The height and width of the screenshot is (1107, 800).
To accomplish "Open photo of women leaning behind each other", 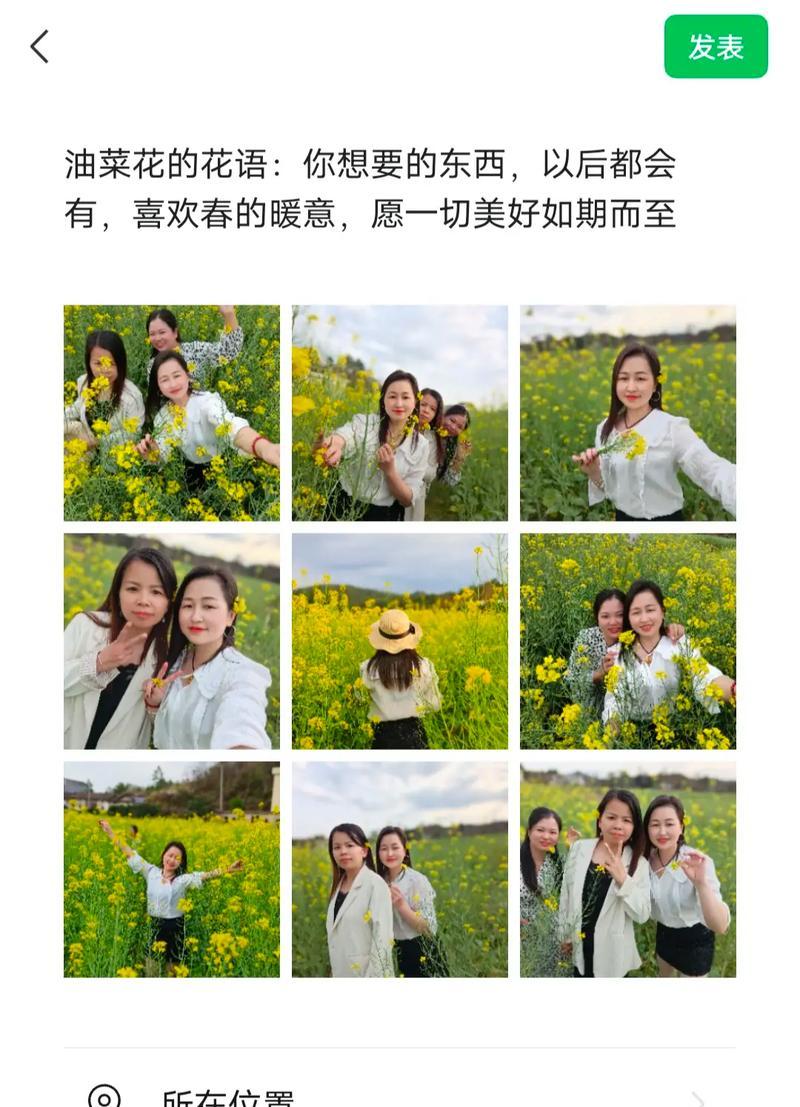I will pos(400,412).
